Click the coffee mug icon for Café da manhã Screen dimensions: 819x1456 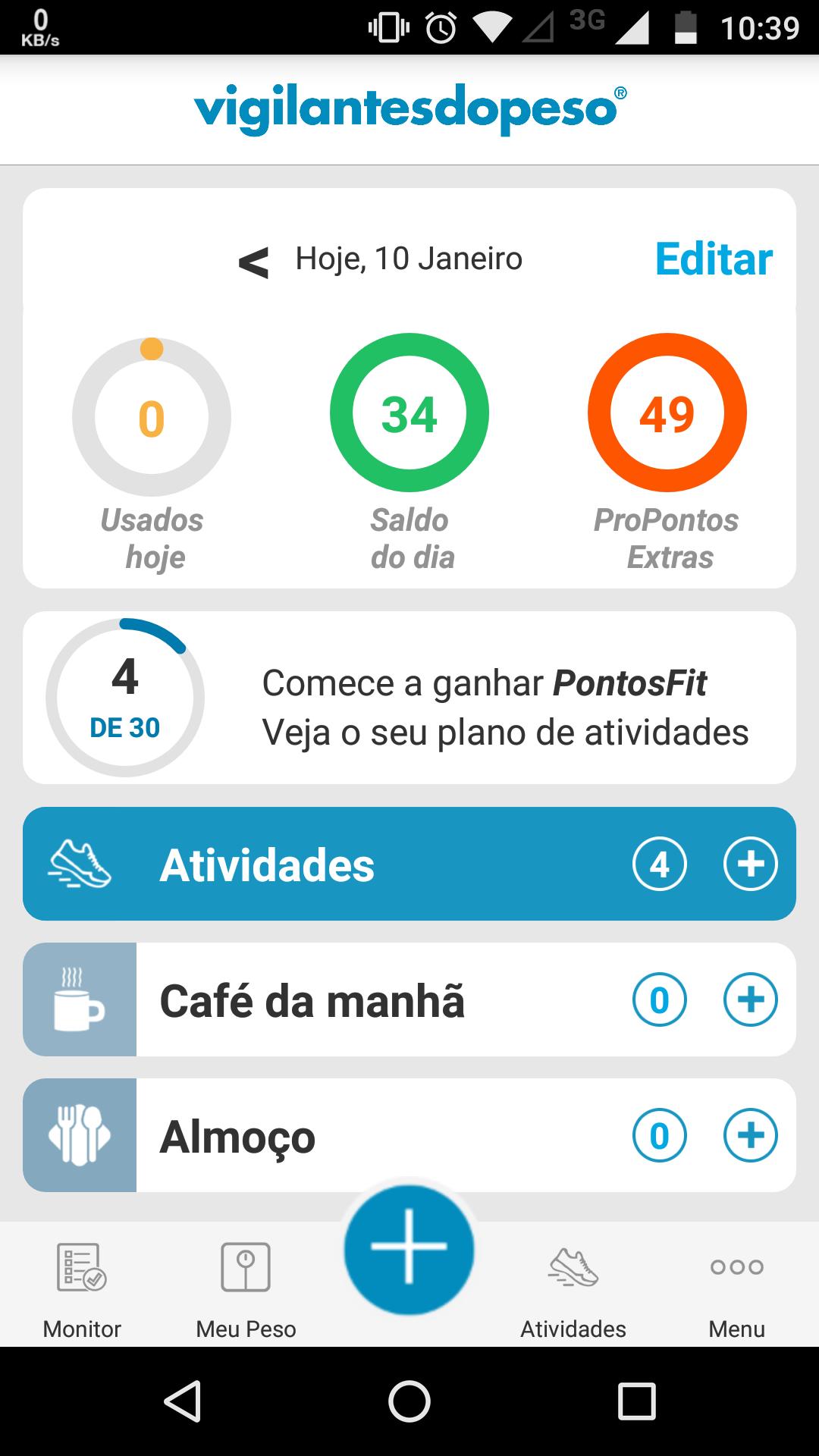click(x=80, y=999)
